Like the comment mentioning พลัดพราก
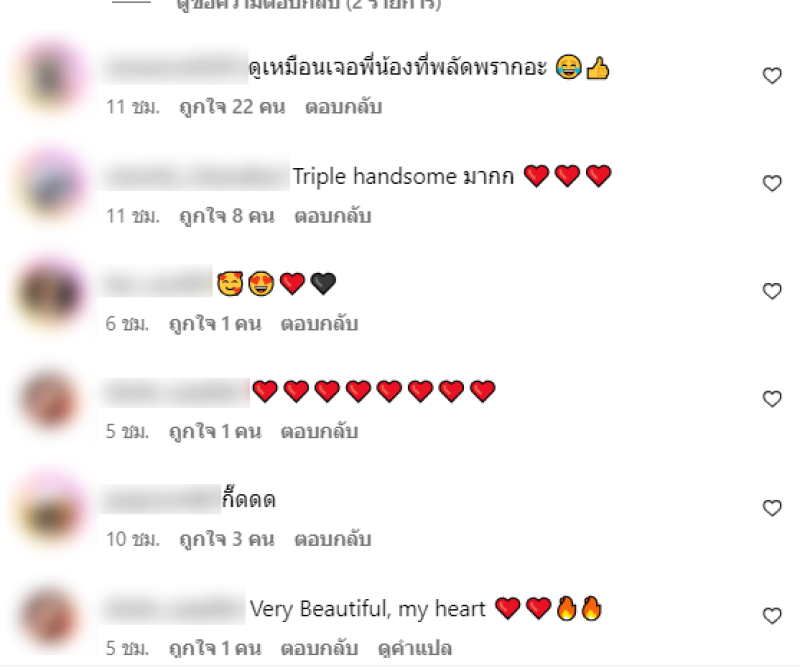This screenshot has height=668, width=800. pyautogui.click(x=771, y=76)
